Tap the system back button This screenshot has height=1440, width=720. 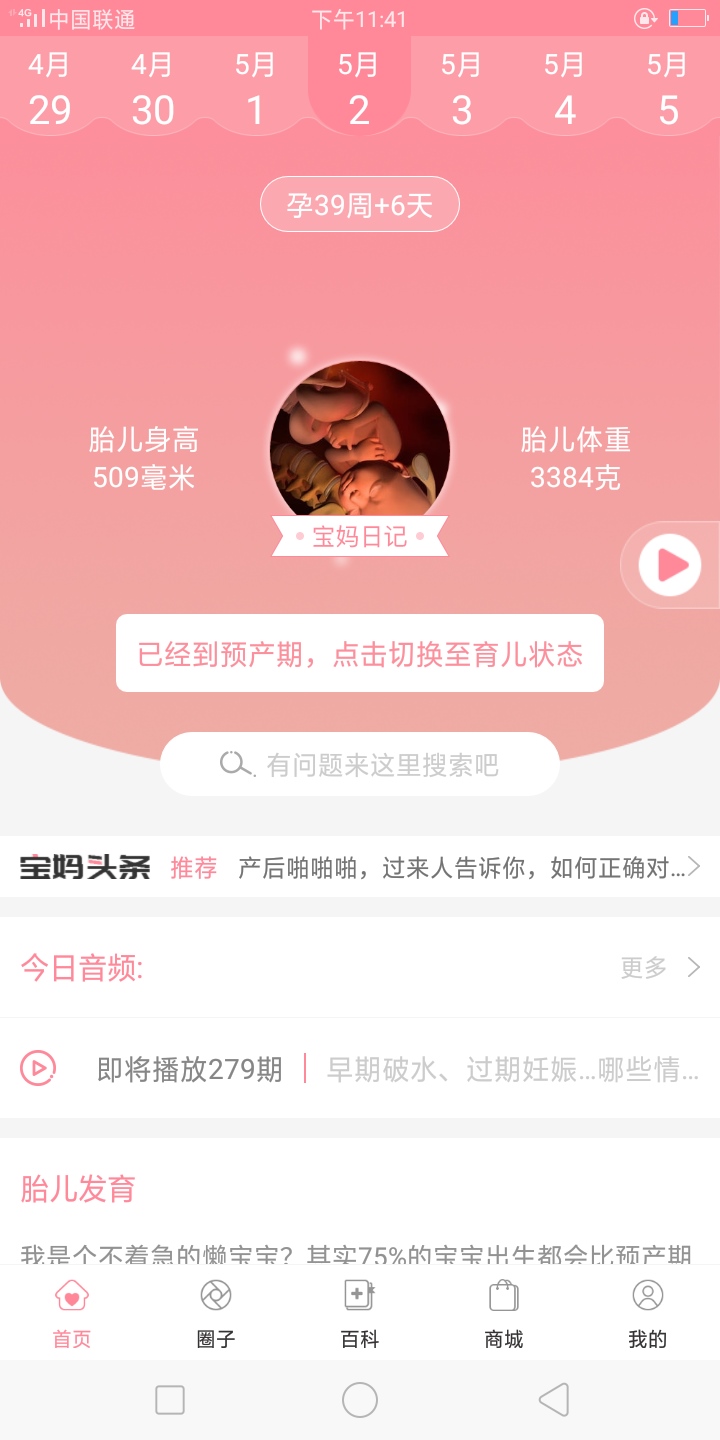(x=553, y=1400)
